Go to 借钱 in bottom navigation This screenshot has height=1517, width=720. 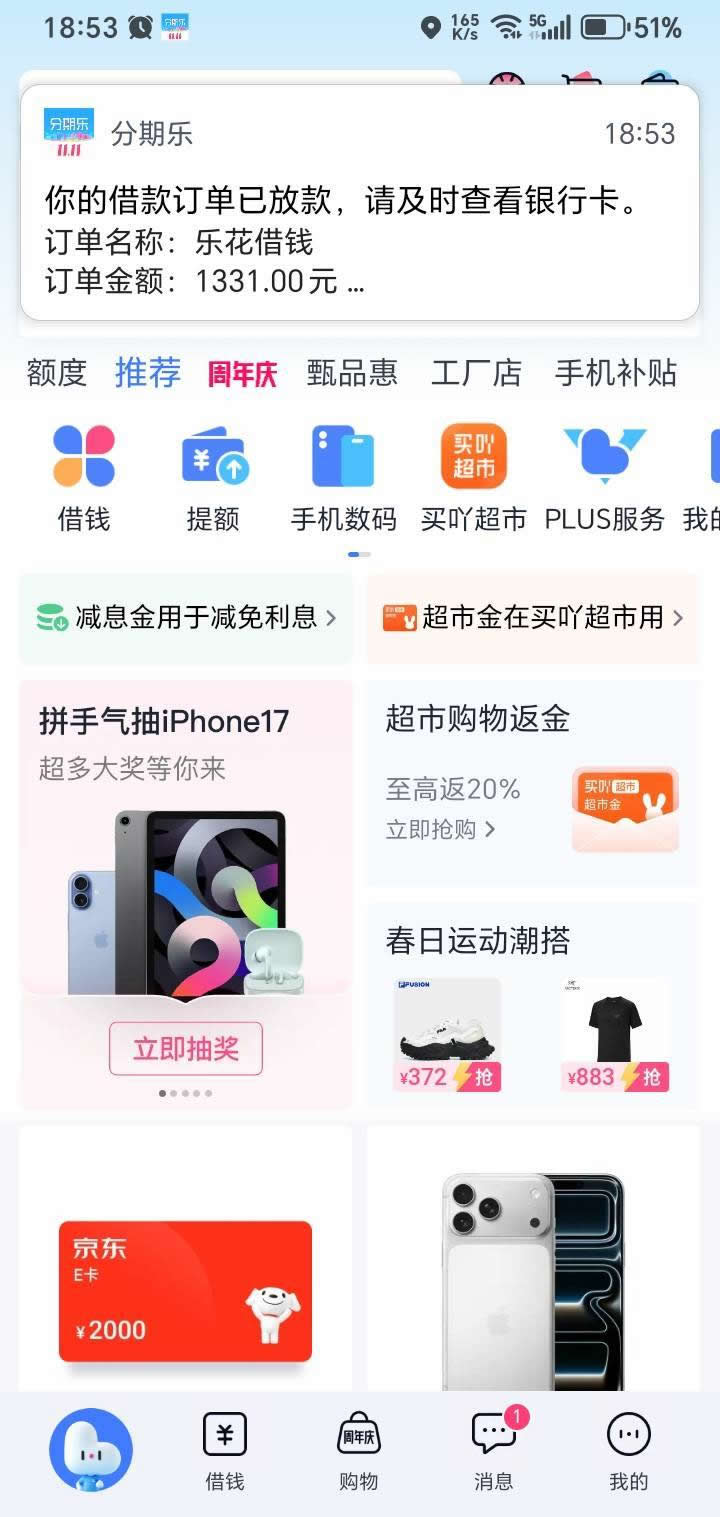click(224, 1452)
